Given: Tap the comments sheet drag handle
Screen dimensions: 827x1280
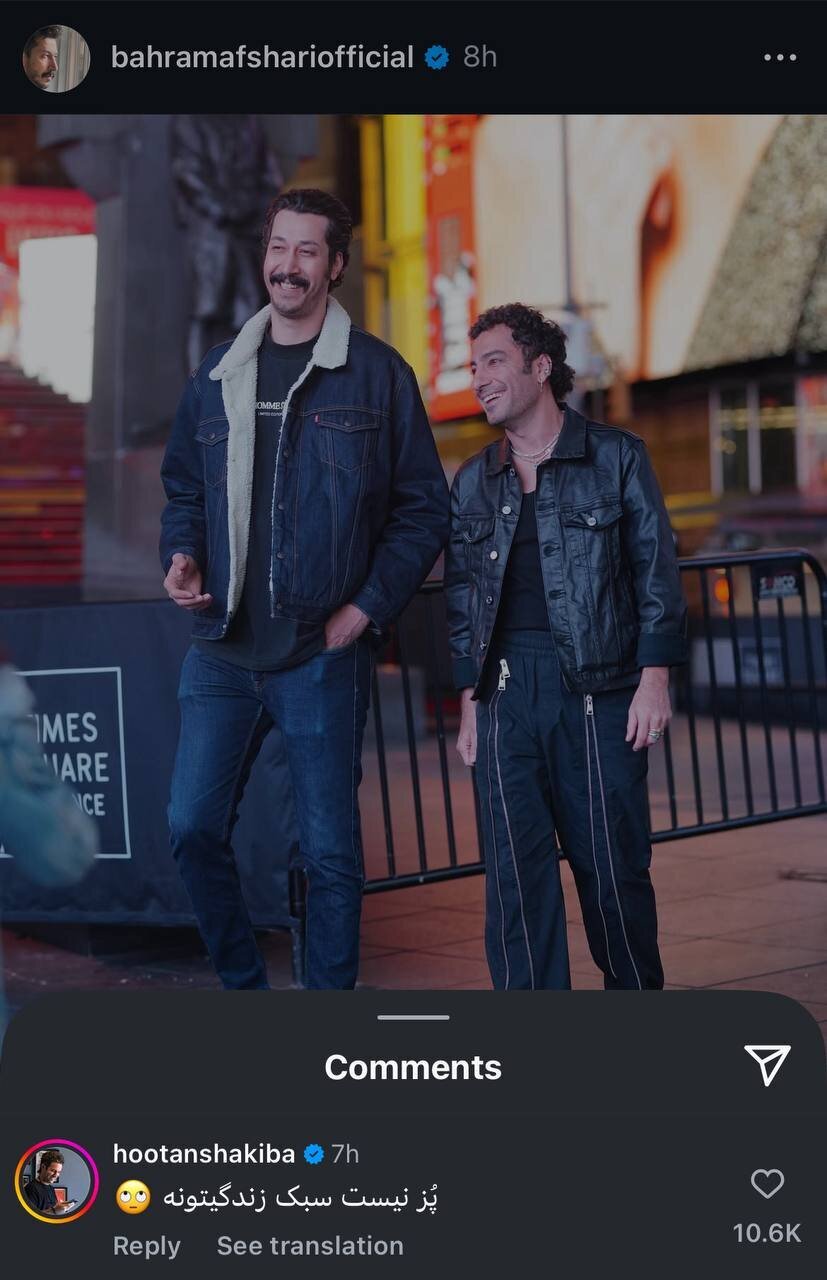Looking at the screenshot, I should point(413,1018).
